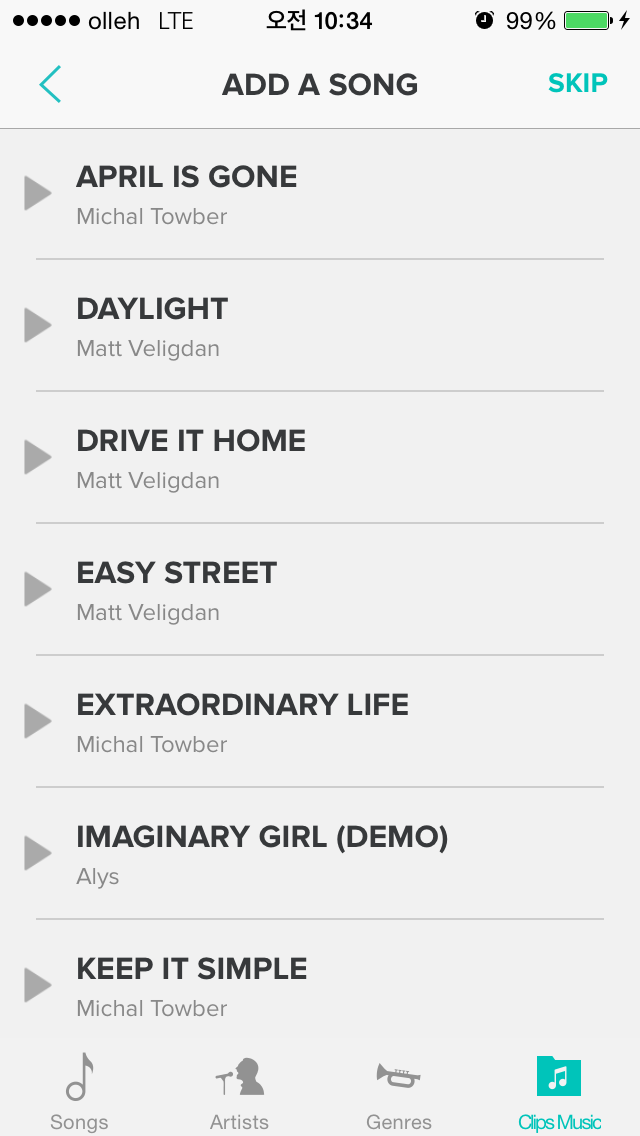Select the song Daylight
640x1136 pixels.
320,325
